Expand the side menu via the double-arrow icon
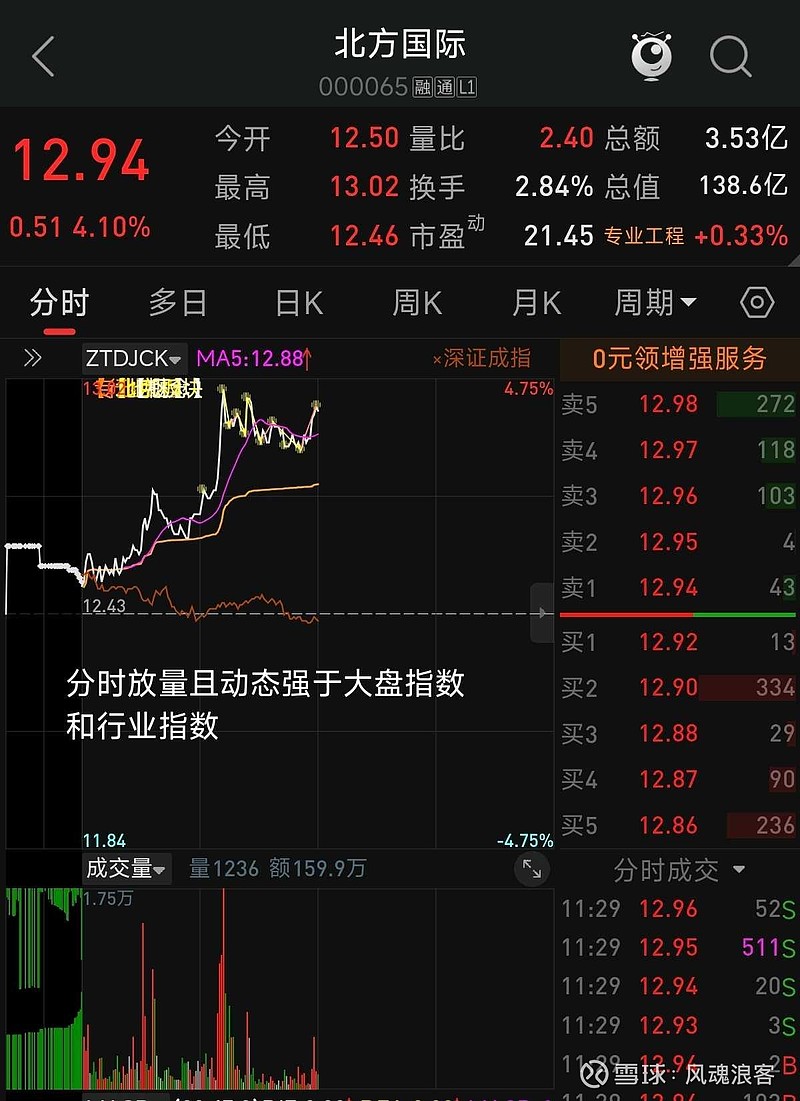800x1101 pixels. pos(33,356)
